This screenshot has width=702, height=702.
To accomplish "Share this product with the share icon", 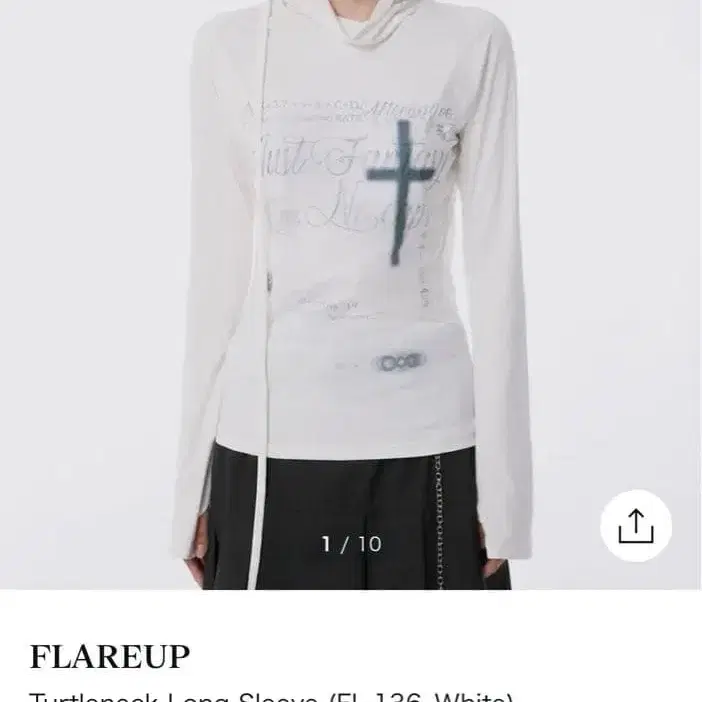I will [x=636, y=526].
